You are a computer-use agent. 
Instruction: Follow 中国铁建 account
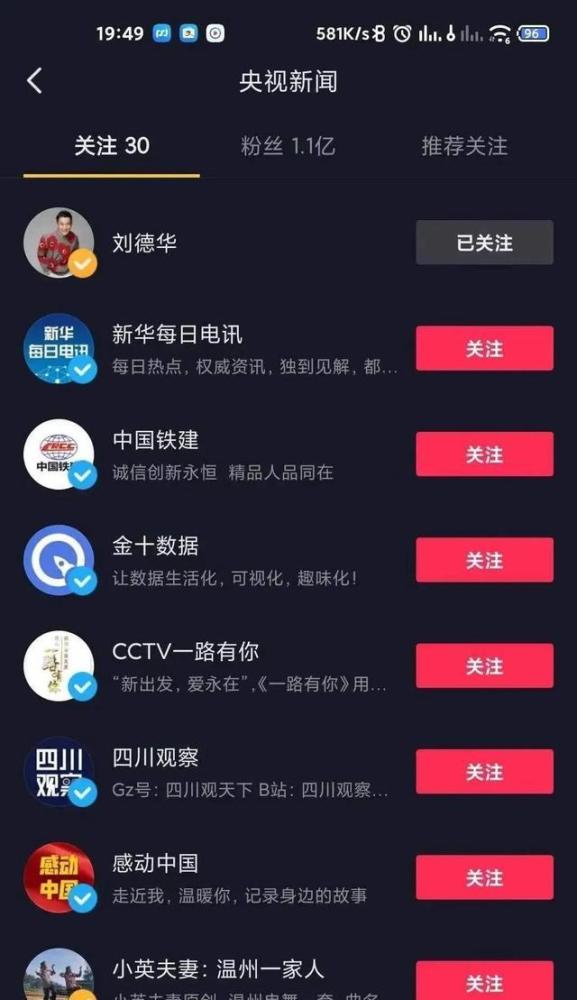[485, 454]
